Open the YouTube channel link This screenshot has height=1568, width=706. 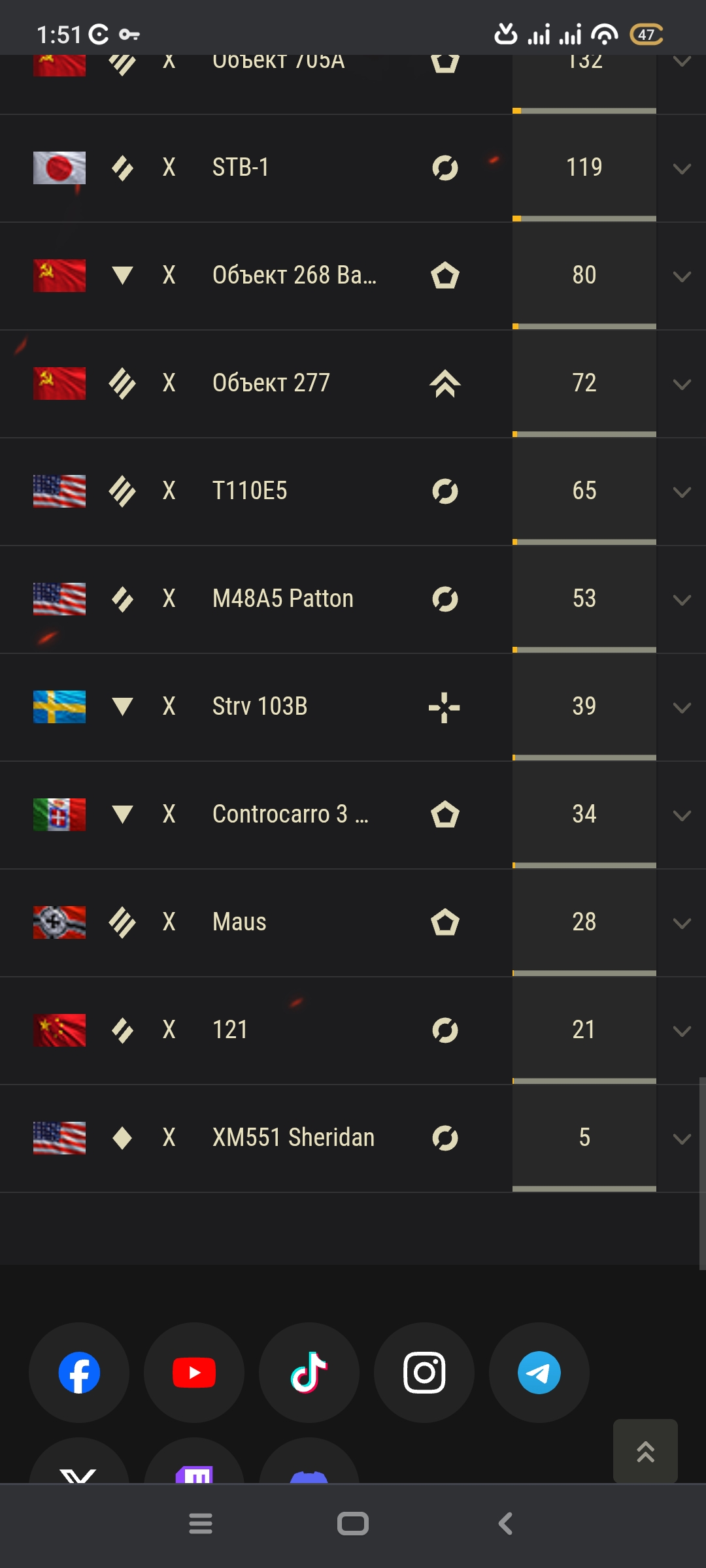[194, 1373]
